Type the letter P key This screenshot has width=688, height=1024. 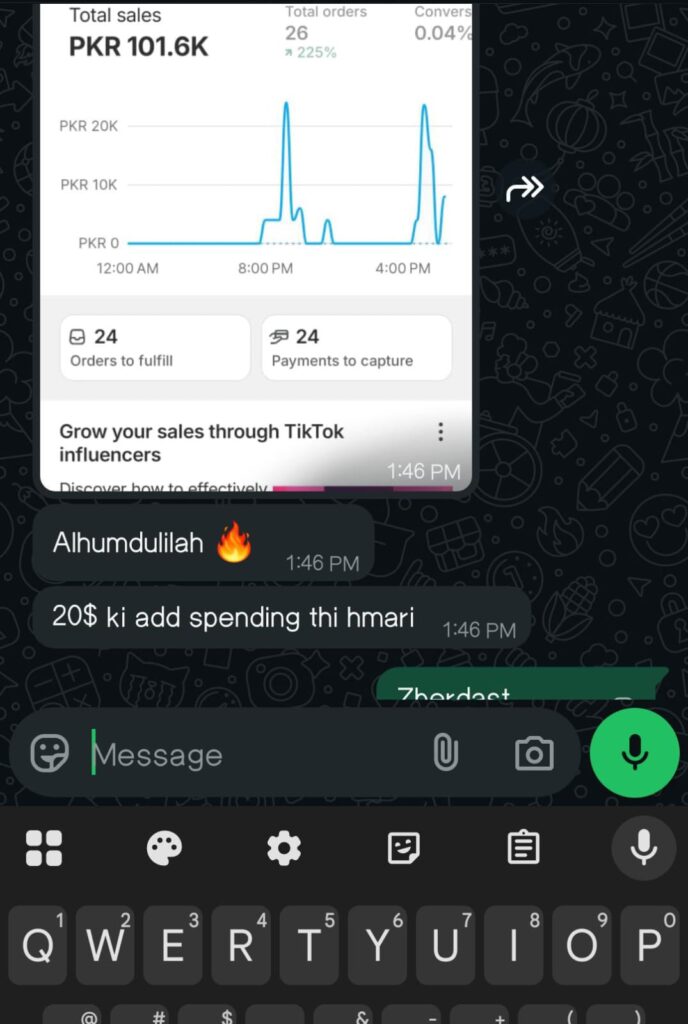pyautogui.click(x=649, y=943)
